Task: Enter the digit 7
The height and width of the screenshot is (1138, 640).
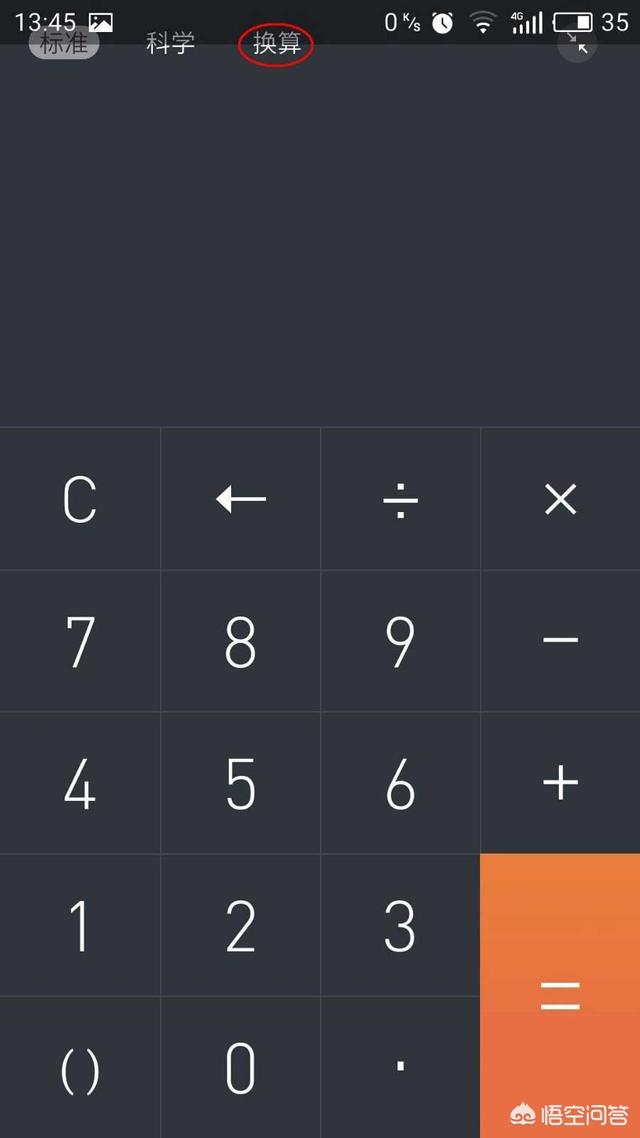Action: [80, 641]
